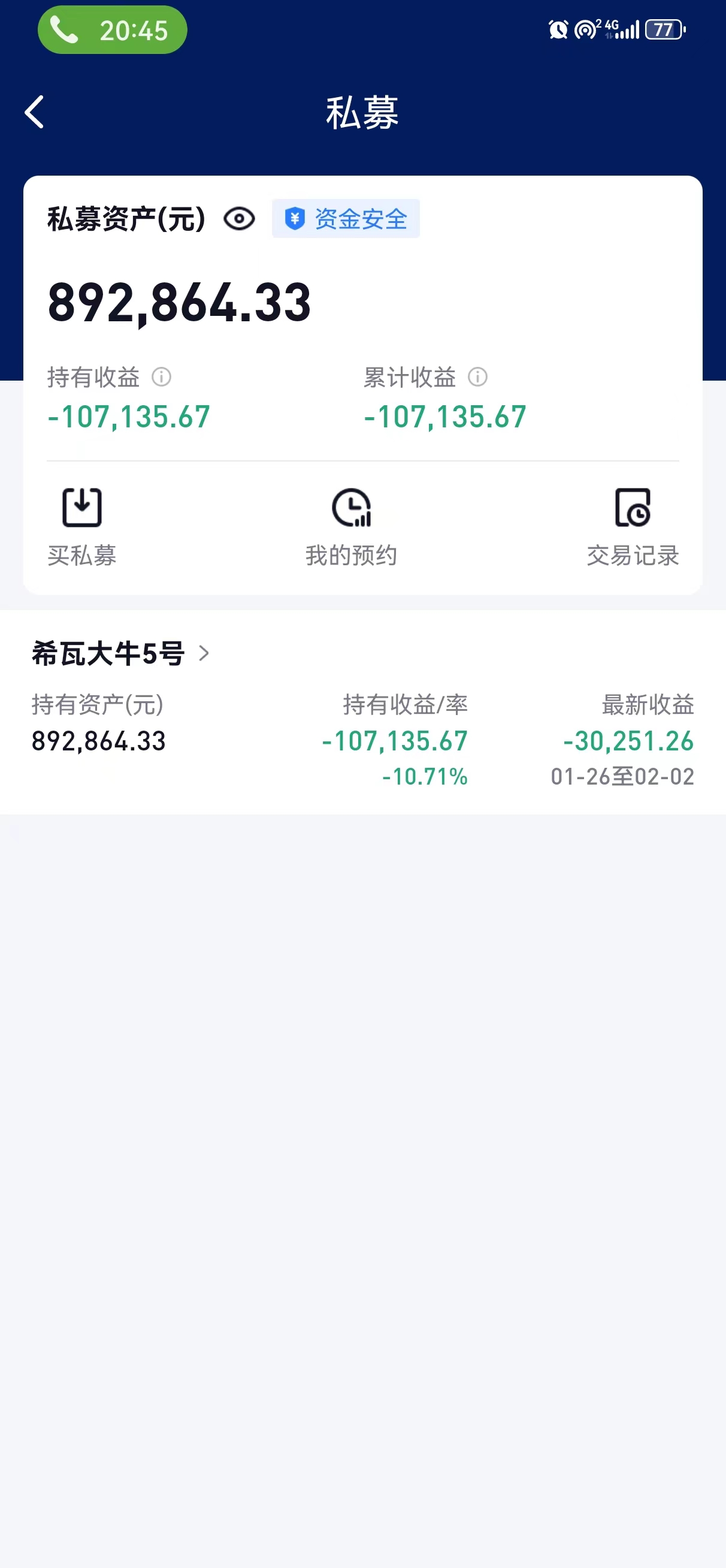This screenshot has width=726, height=1568.
Task: Show info about 持有收益
Action: click(161, 377)
